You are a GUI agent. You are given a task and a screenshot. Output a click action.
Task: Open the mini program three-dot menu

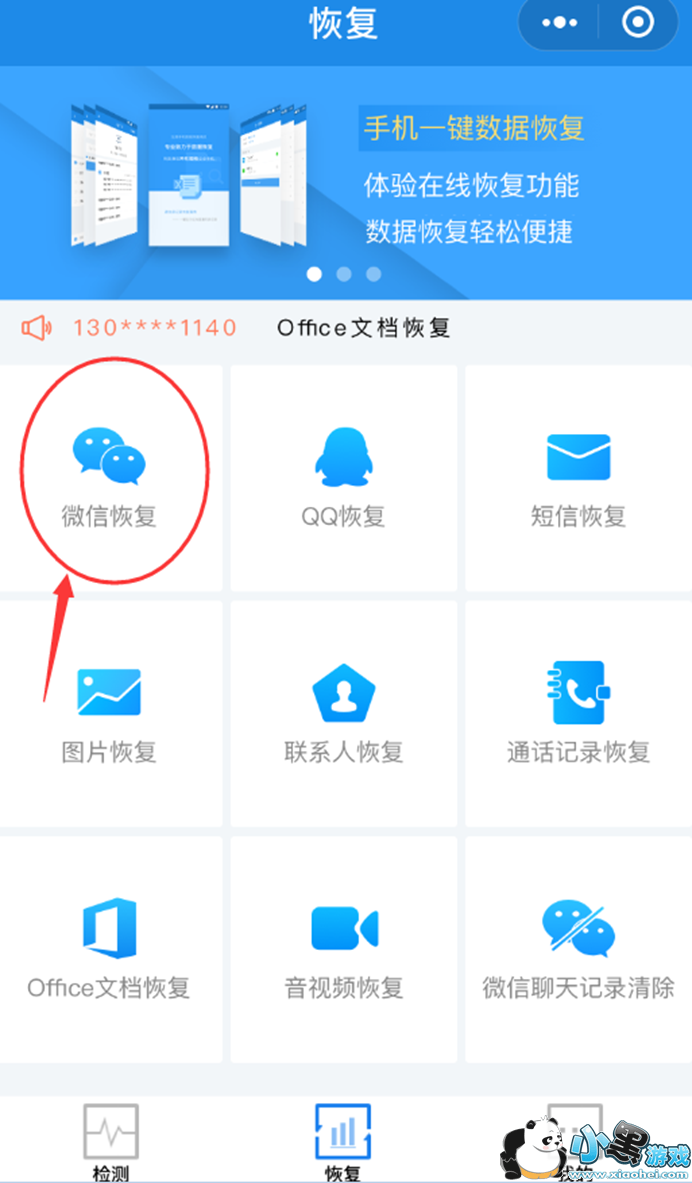(x=559, y=23)
